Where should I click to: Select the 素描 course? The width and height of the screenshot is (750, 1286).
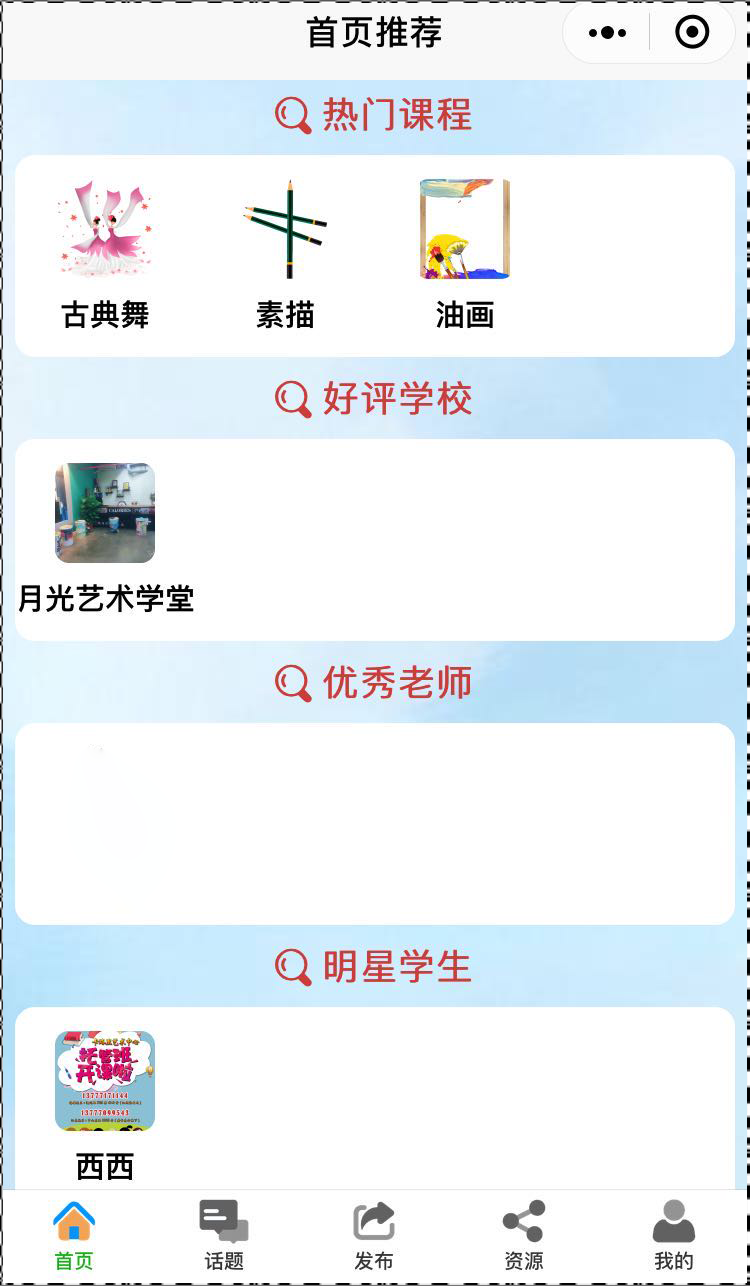point(285,228)
